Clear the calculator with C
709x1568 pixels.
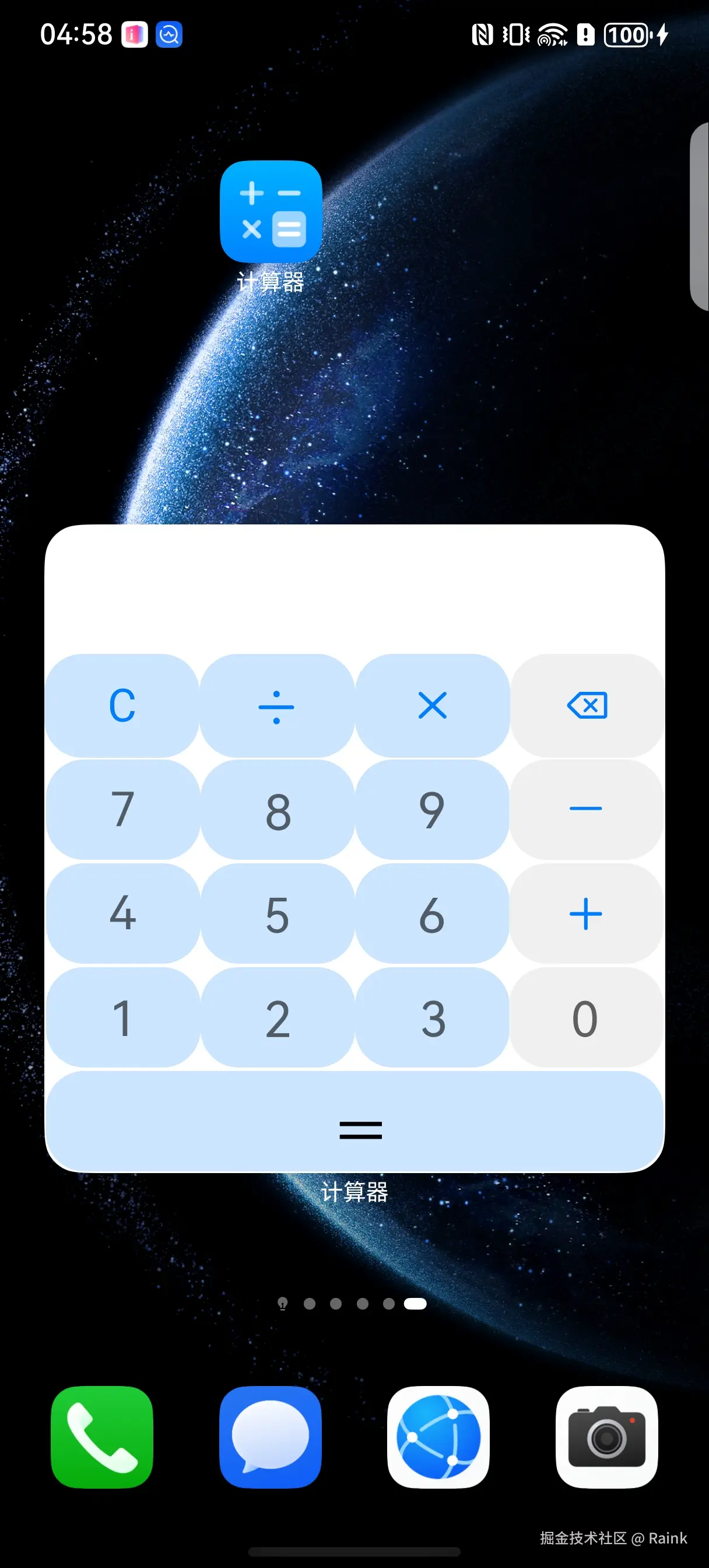point(122,706)
